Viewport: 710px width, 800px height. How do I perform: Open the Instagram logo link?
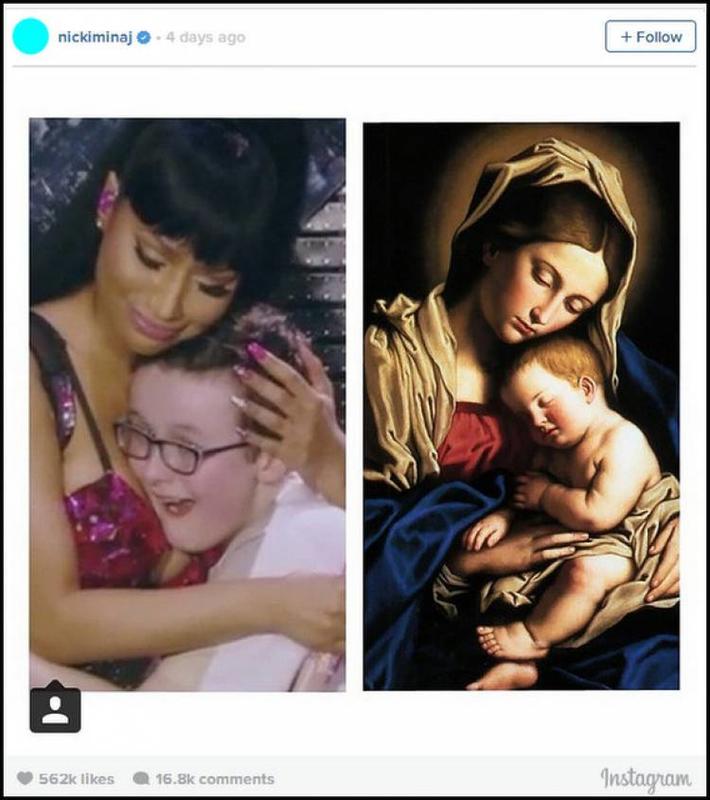click(646, 778)
